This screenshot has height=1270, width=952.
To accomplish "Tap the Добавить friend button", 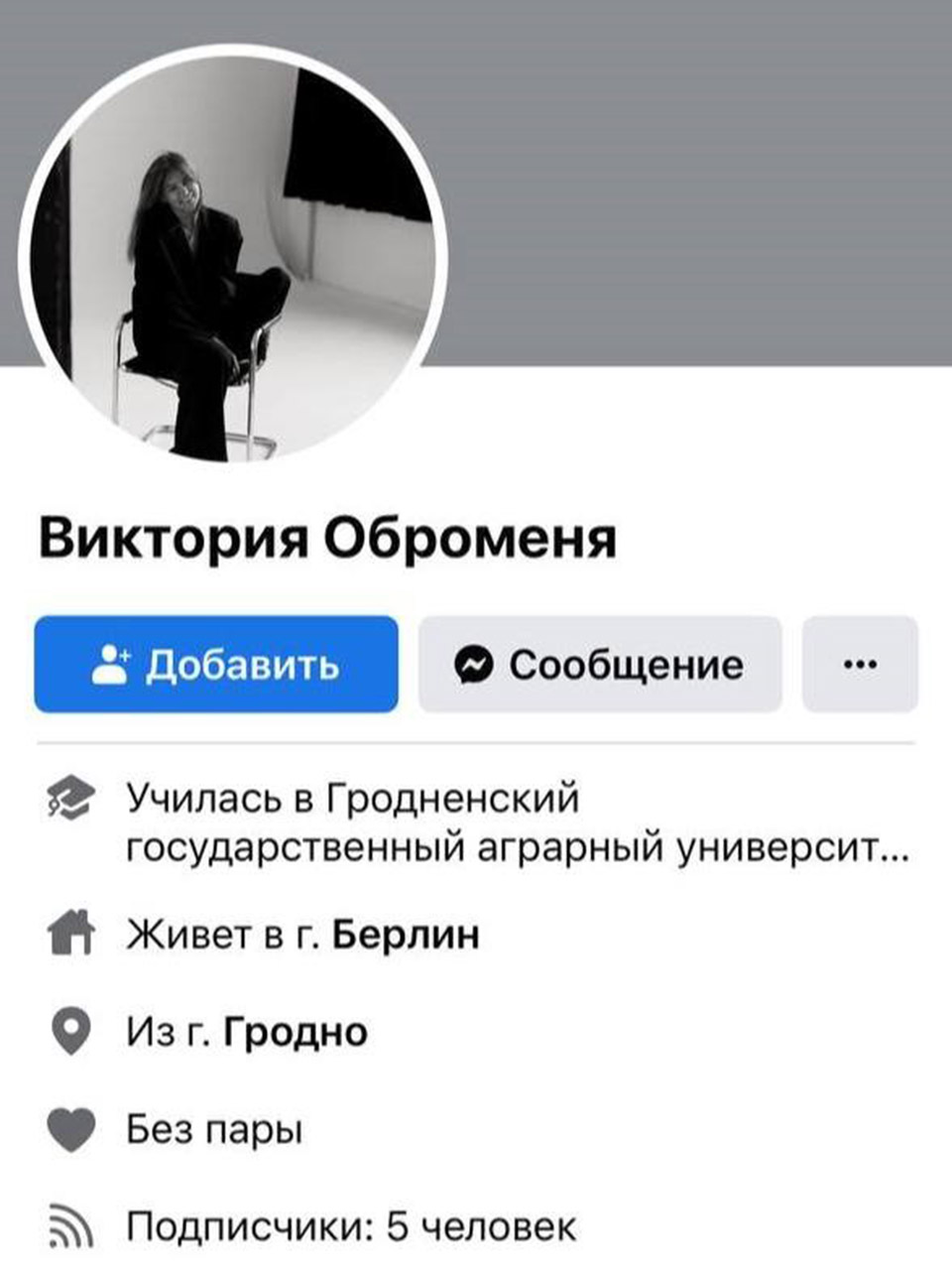I will click(x=216, y=664).
